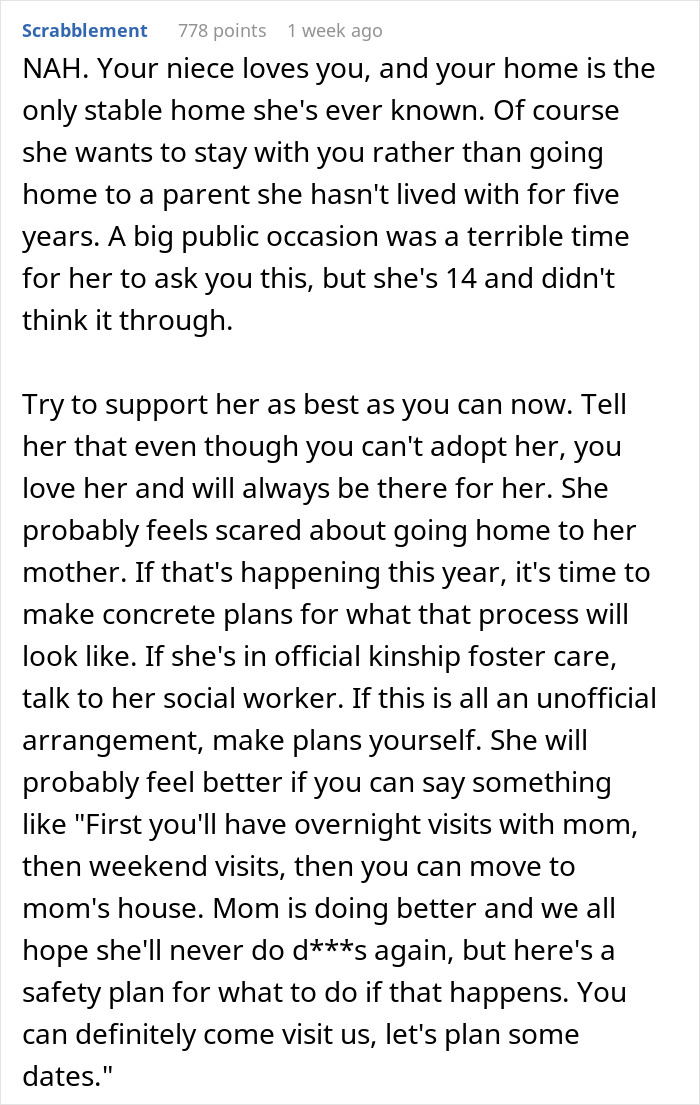Open Scrabblement's user profile

[x=85, y=31]
